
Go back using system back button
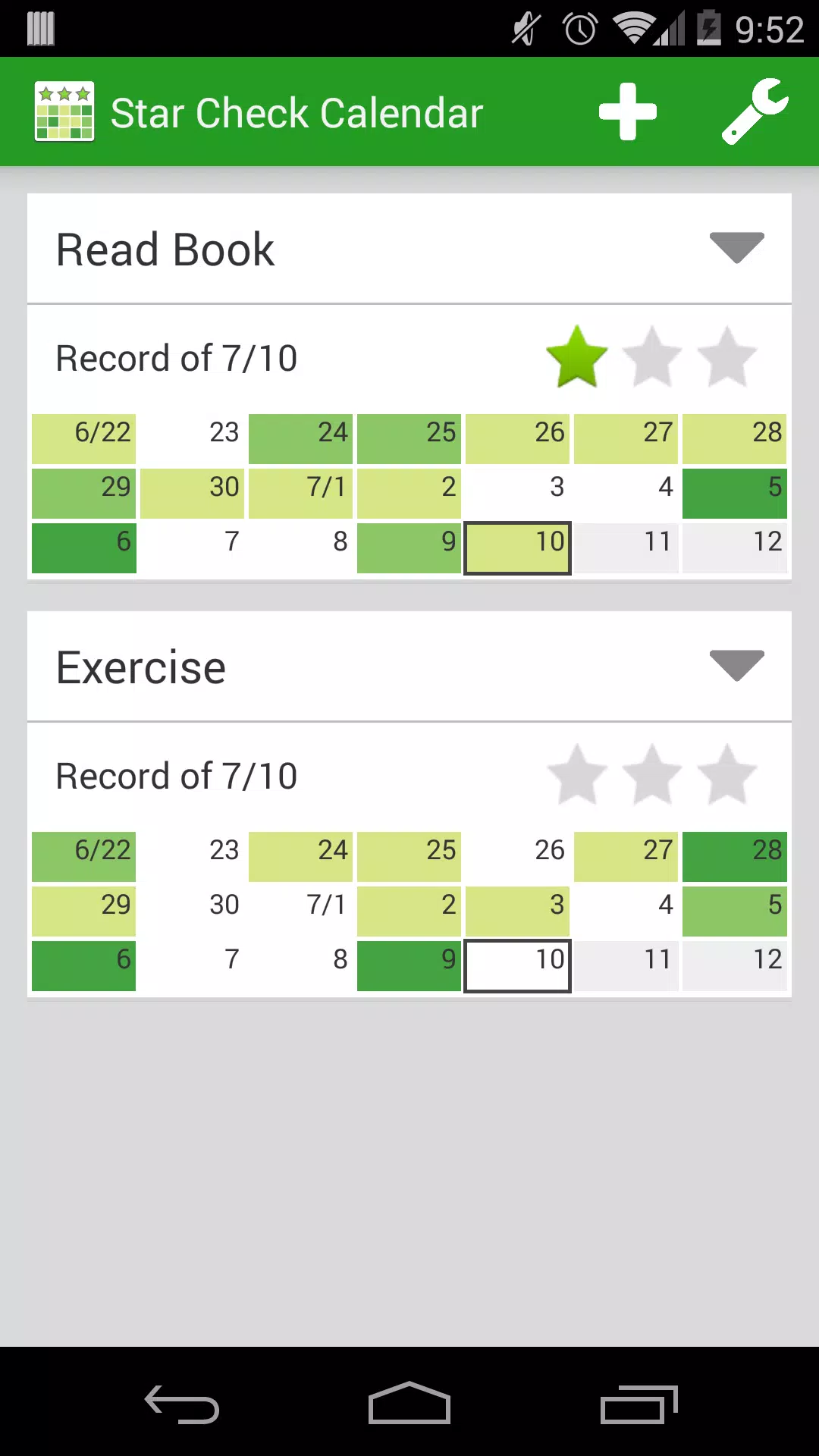(x=182, y=1404)
